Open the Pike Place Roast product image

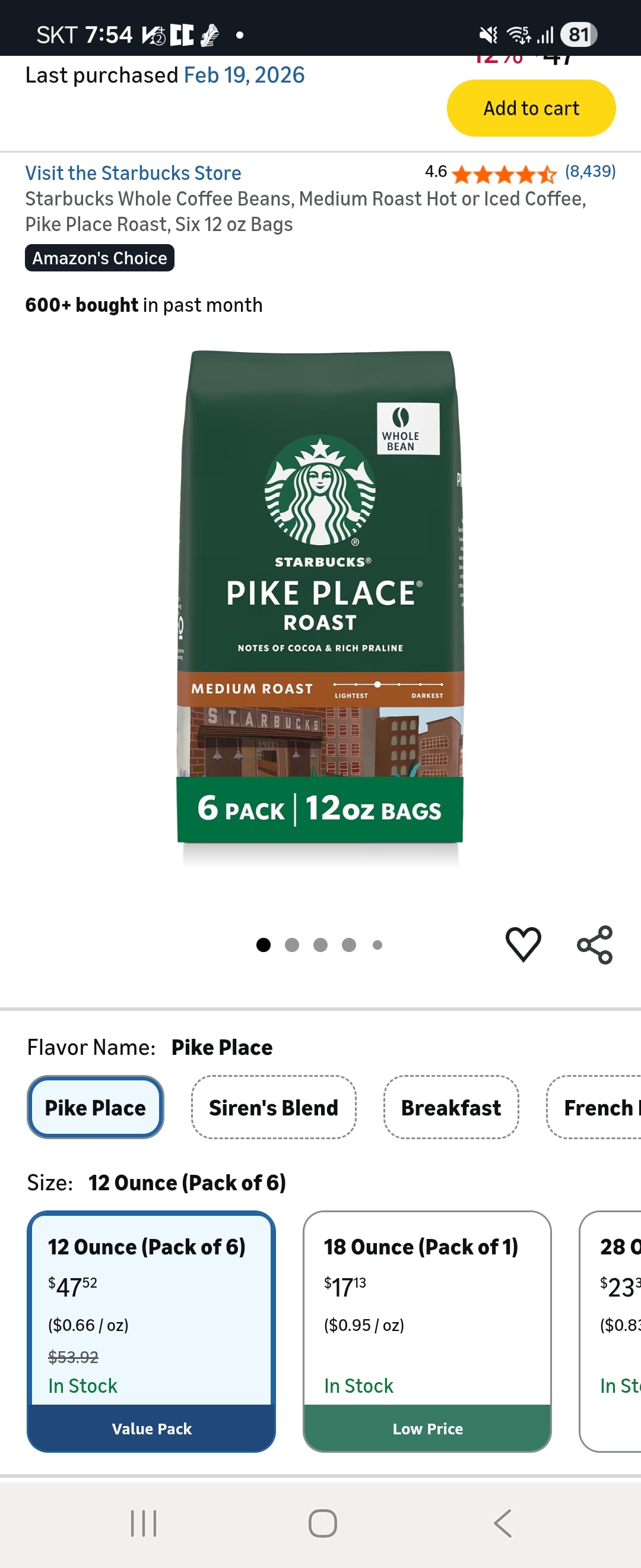[320, 596]
